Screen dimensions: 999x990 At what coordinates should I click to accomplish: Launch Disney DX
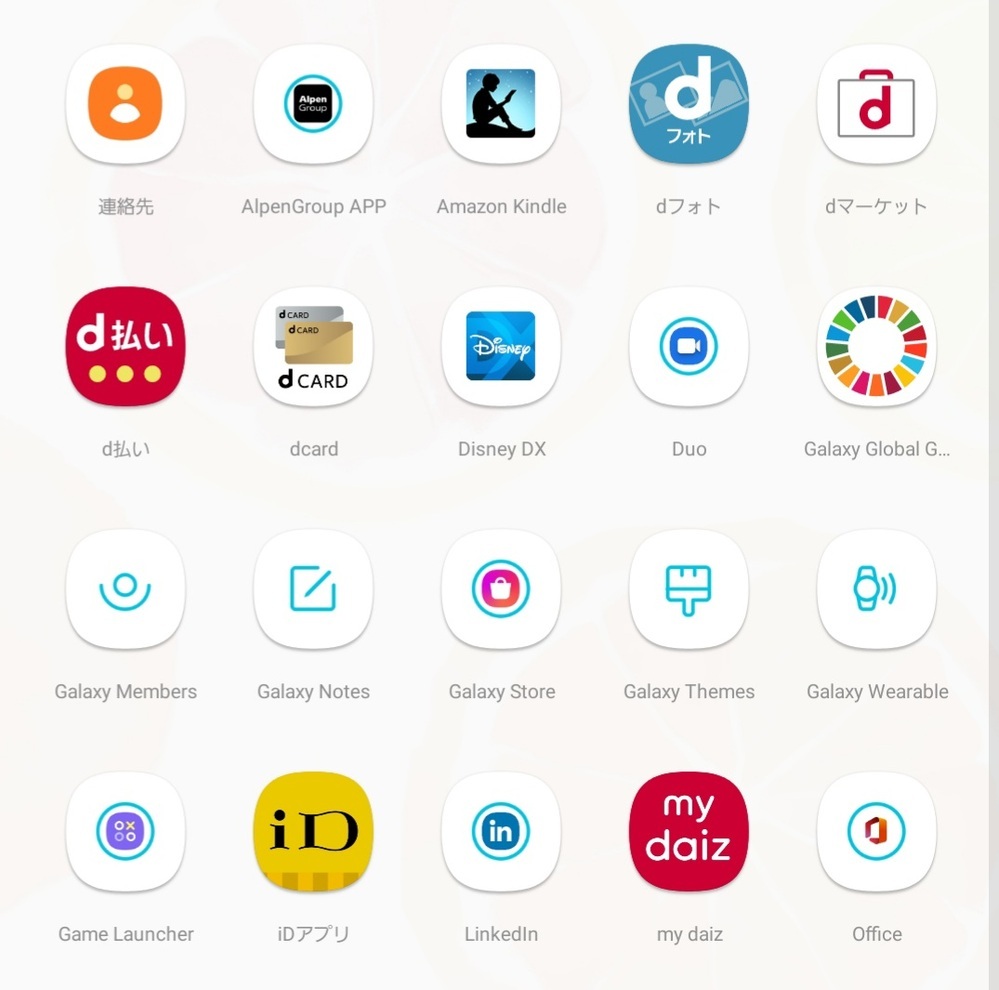501,347
